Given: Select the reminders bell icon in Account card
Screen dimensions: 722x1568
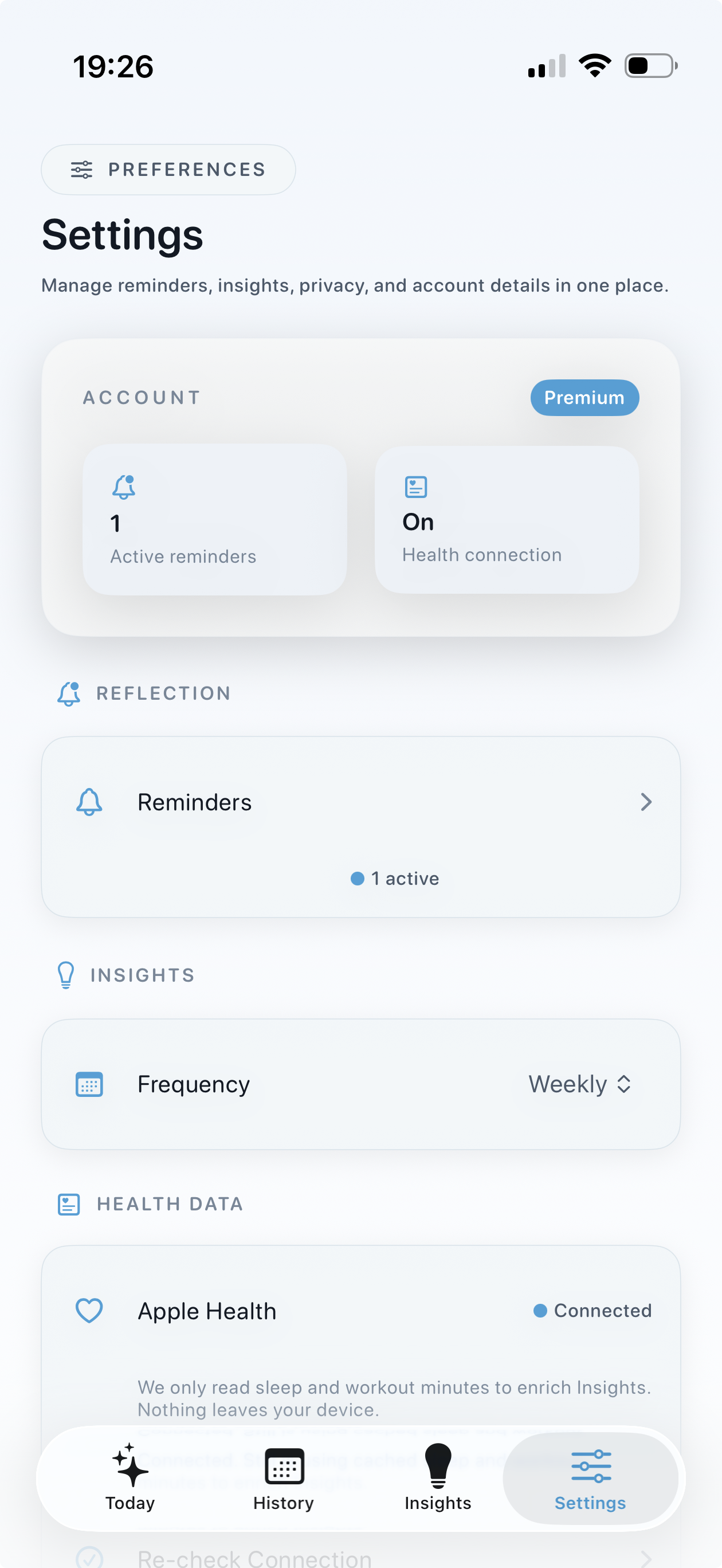Looking at the screenshot, I should point(124,487).
